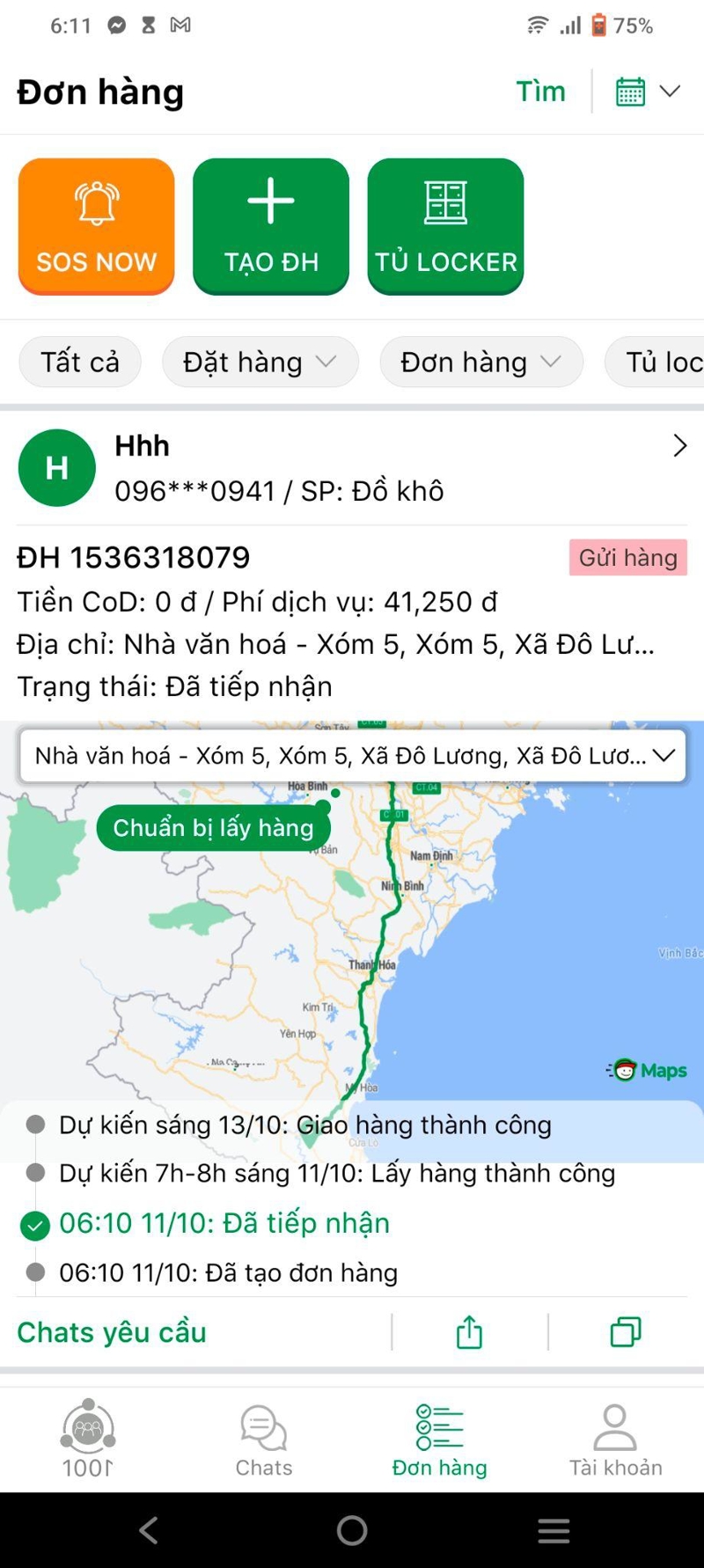Trigger the SOS NOW button
This screenshot has width=704, height=1568.
[96, 226]
